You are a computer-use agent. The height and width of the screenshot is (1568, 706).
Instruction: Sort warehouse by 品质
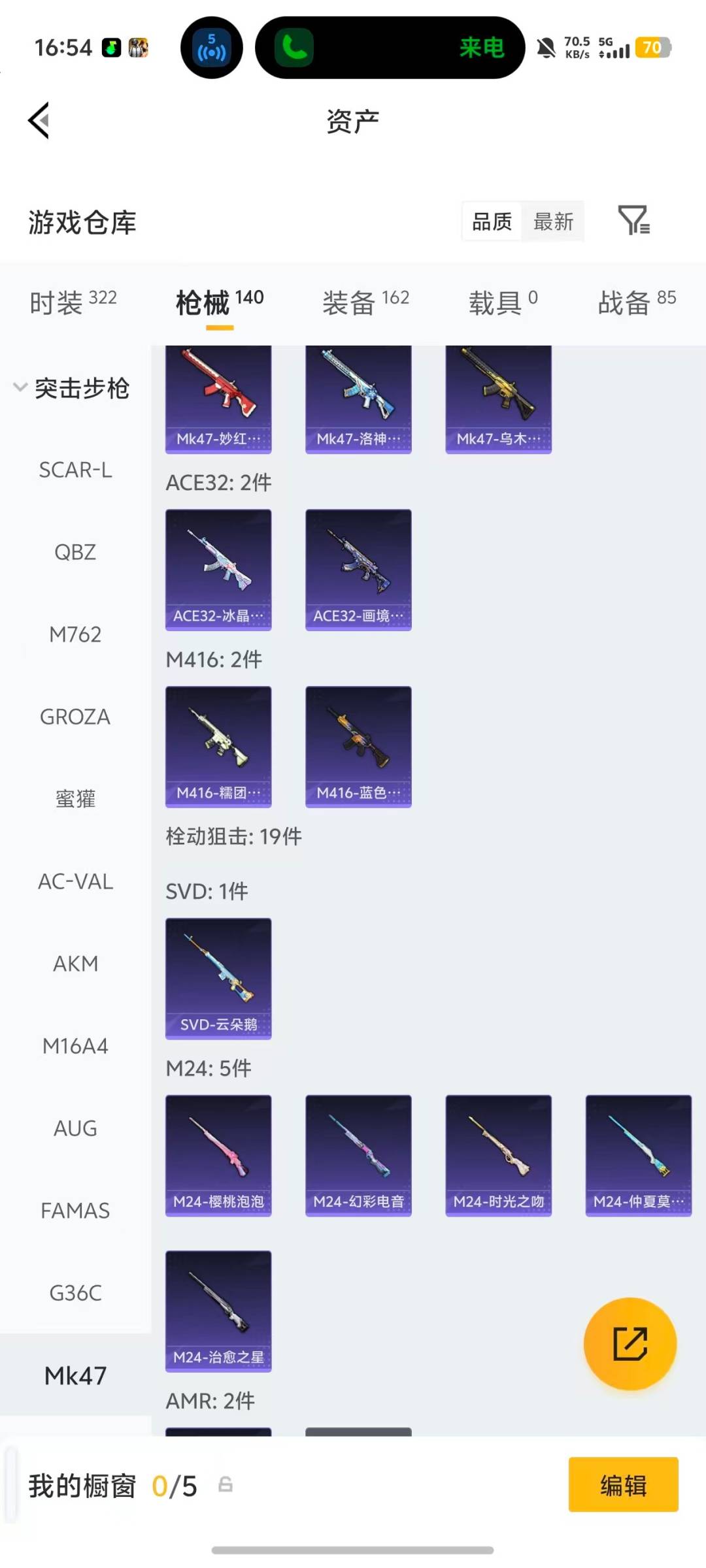click(x=490, y=222)
